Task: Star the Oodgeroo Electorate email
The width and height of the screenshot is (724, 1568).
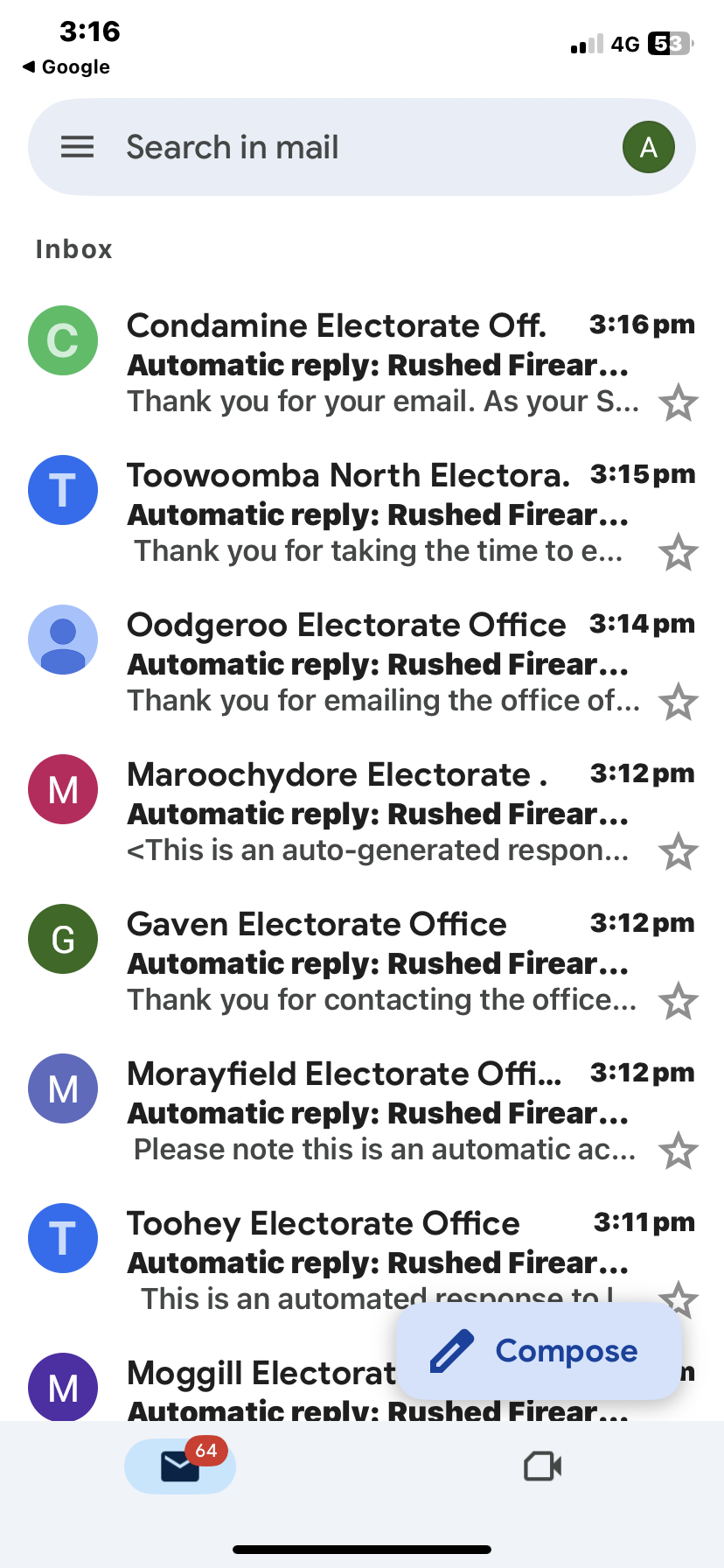Action: 678,703
